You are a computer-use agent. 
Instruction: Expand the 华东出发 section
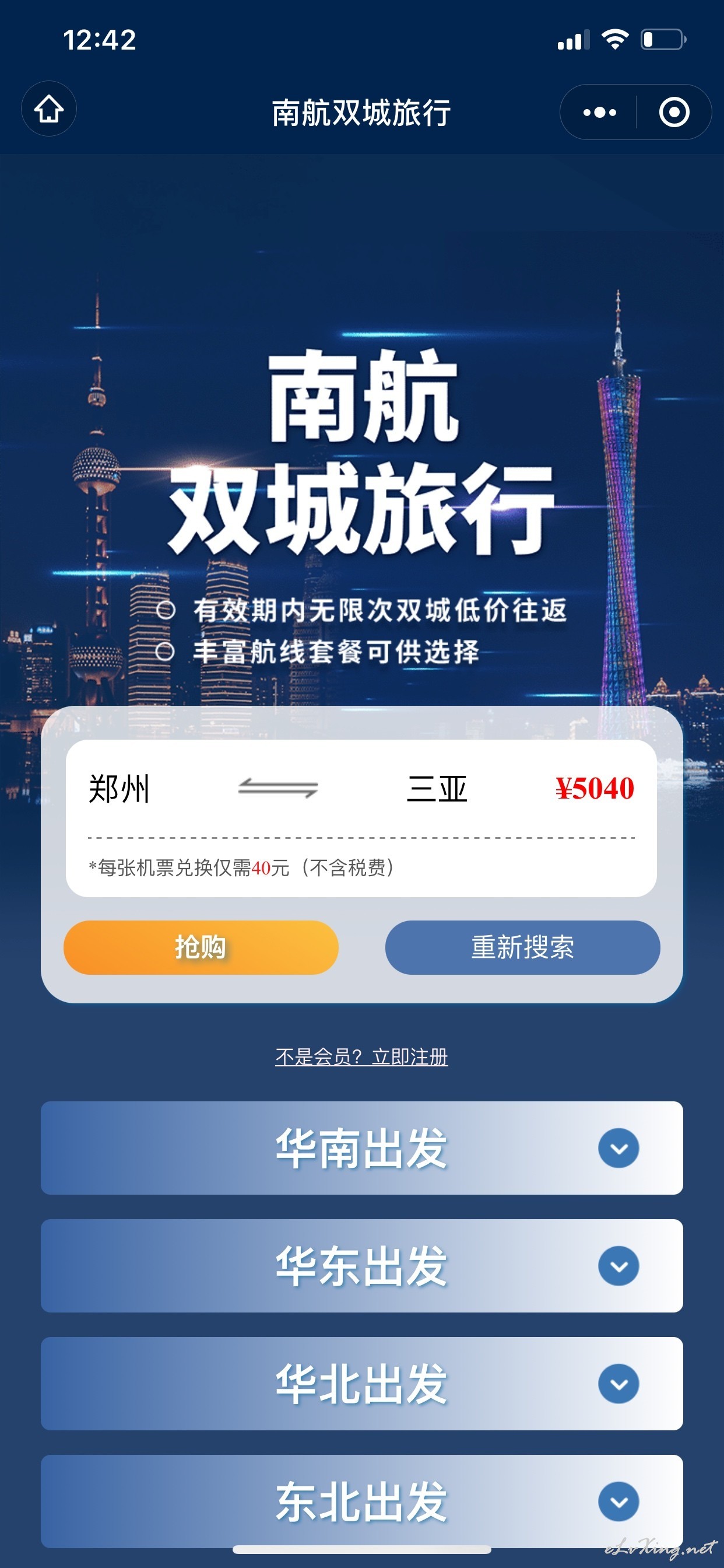point(618,1266)
